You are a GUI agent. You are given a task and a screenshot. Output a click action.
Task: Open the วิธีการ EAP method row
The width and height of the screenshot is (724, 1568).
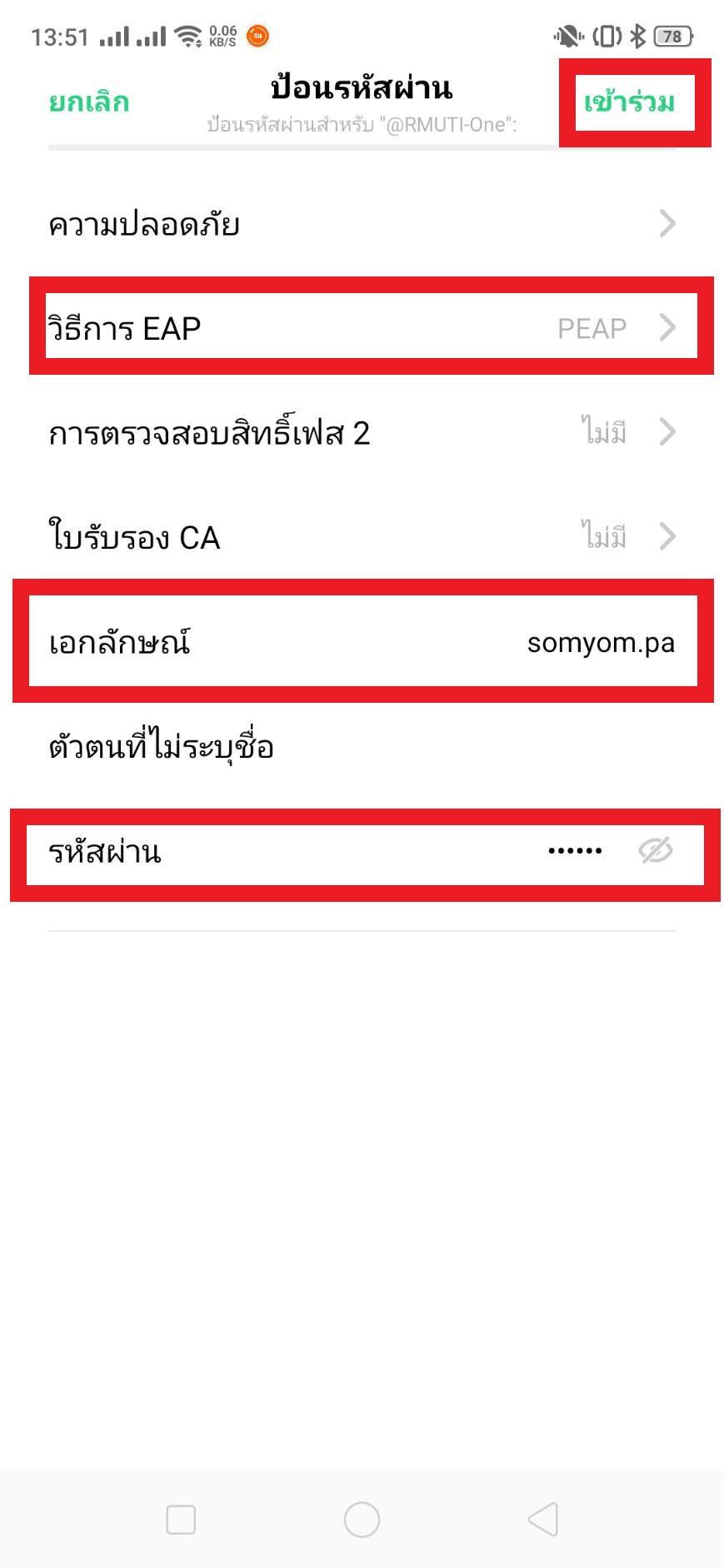pos(362,328)
